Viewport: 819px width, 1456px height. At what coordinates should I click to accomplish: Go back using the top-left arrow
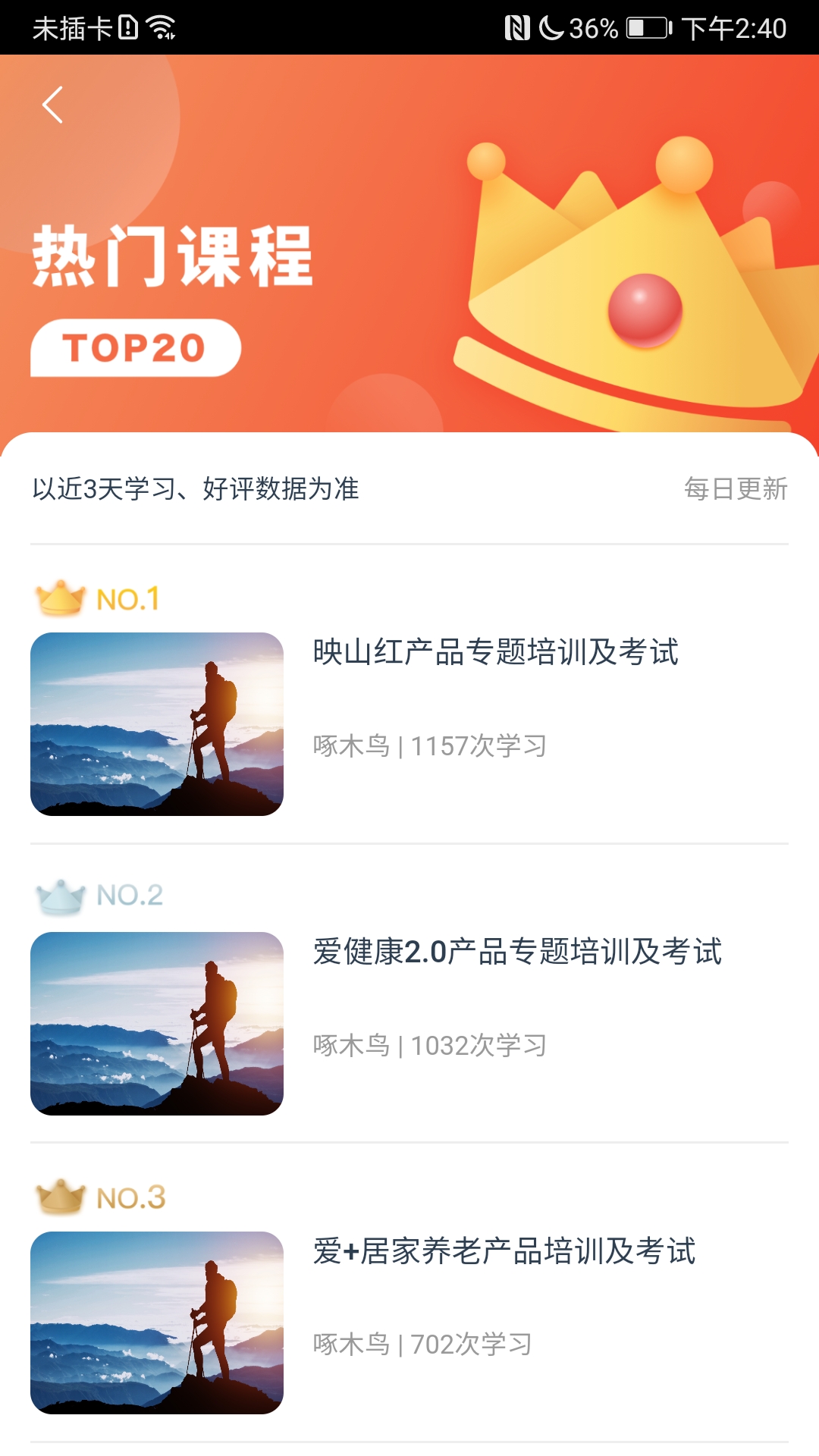click(52, 105)
